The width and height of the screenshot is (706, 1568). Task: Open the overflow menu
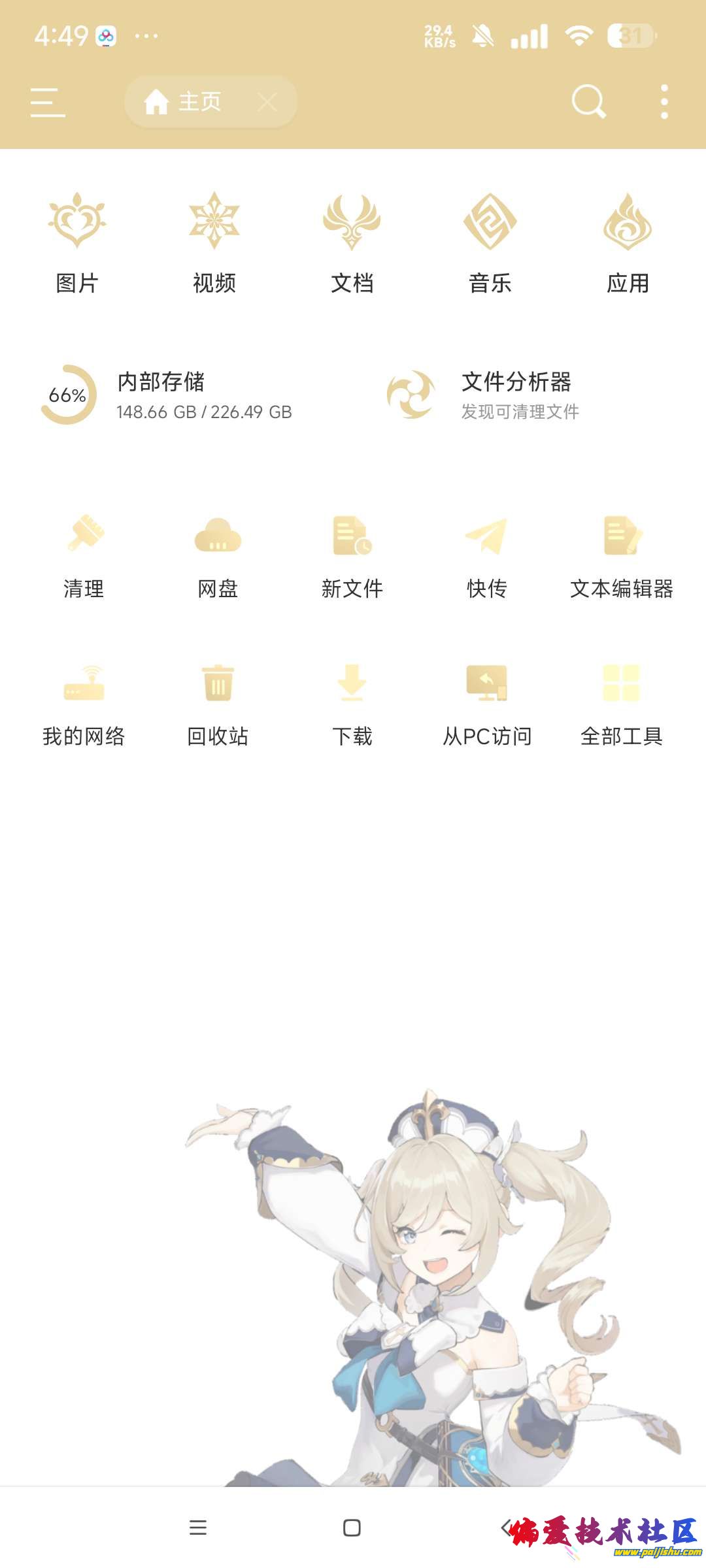click(664, 102)
